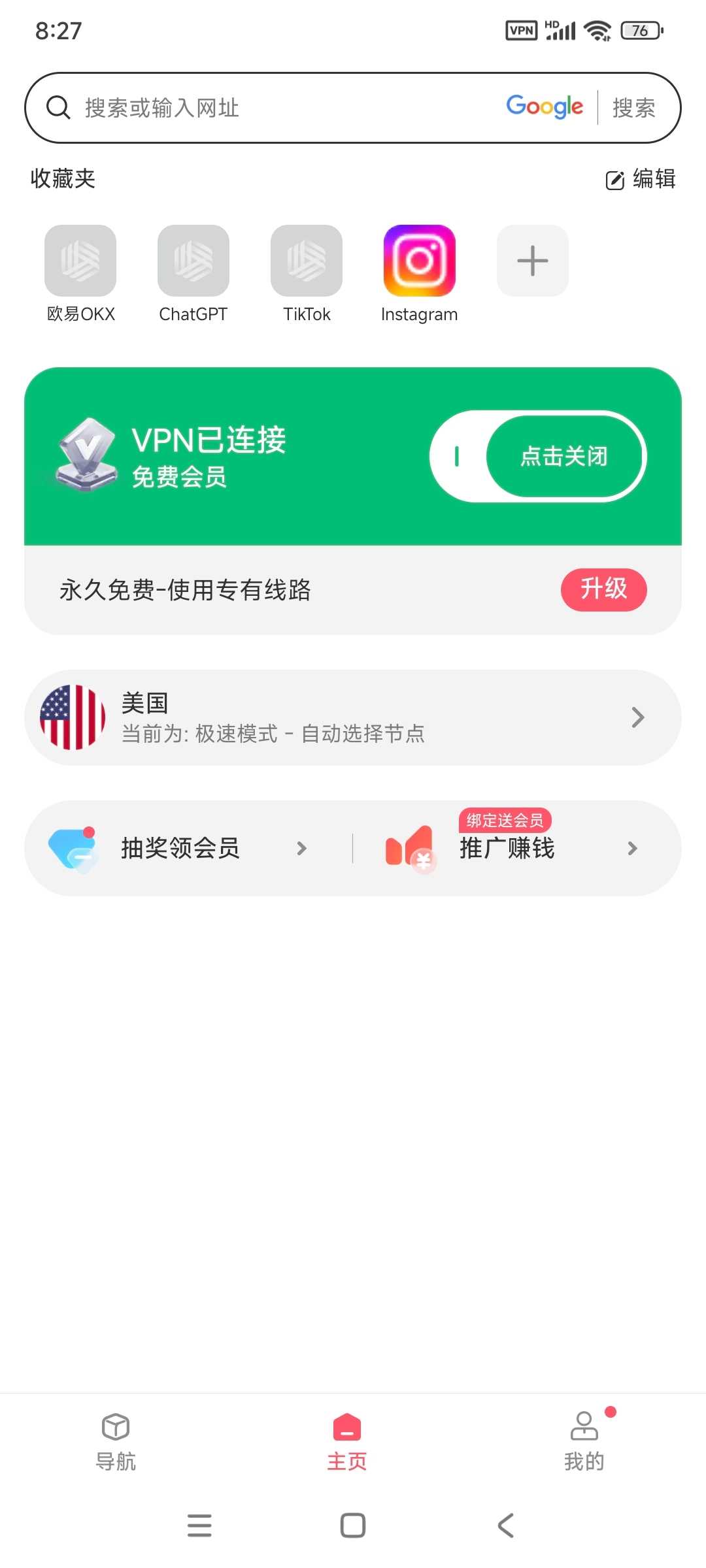The width and height of the screenshot is (706, 1568).
Task: Go to the 我的 profile tab
Action: point(584,1441)
